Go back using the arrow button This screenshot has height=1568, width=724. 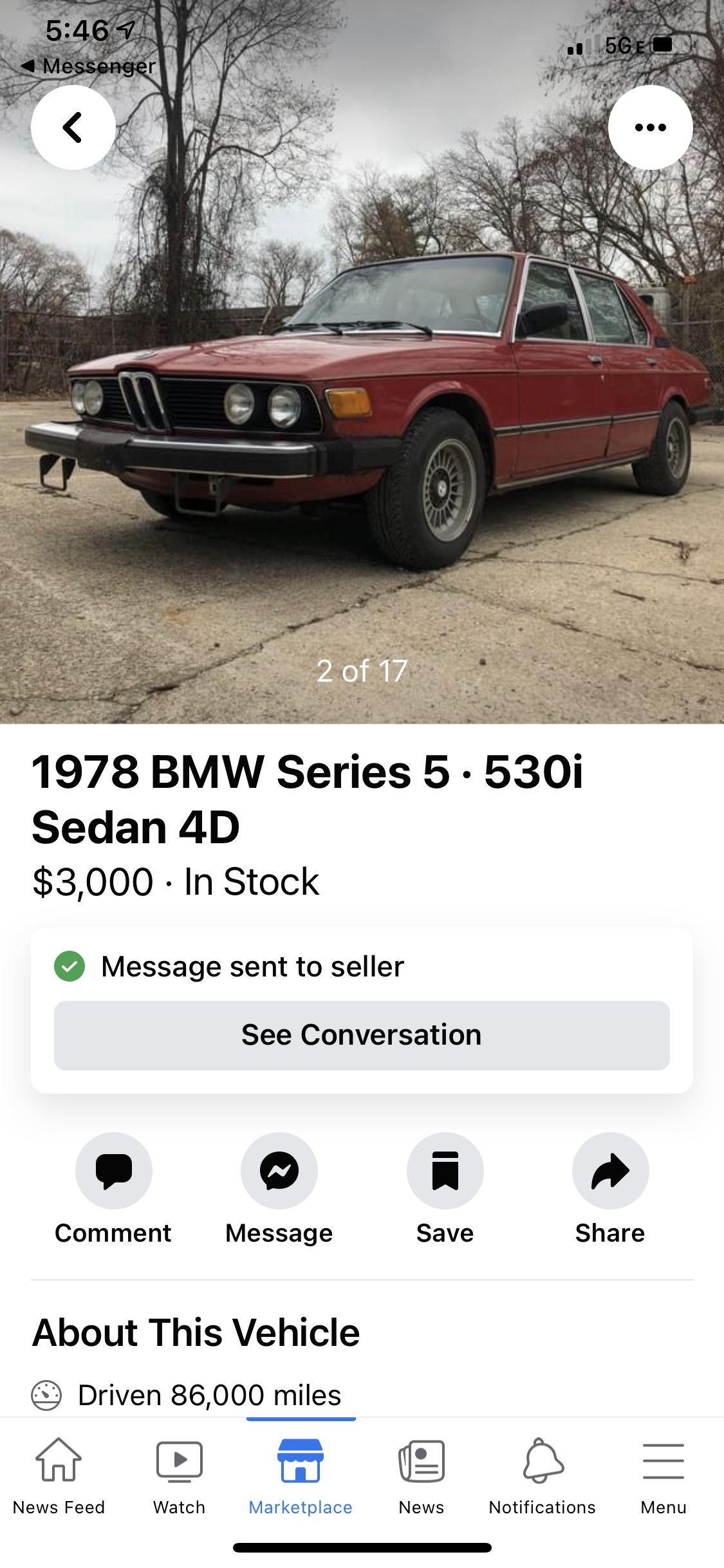(x=73, y=127)
